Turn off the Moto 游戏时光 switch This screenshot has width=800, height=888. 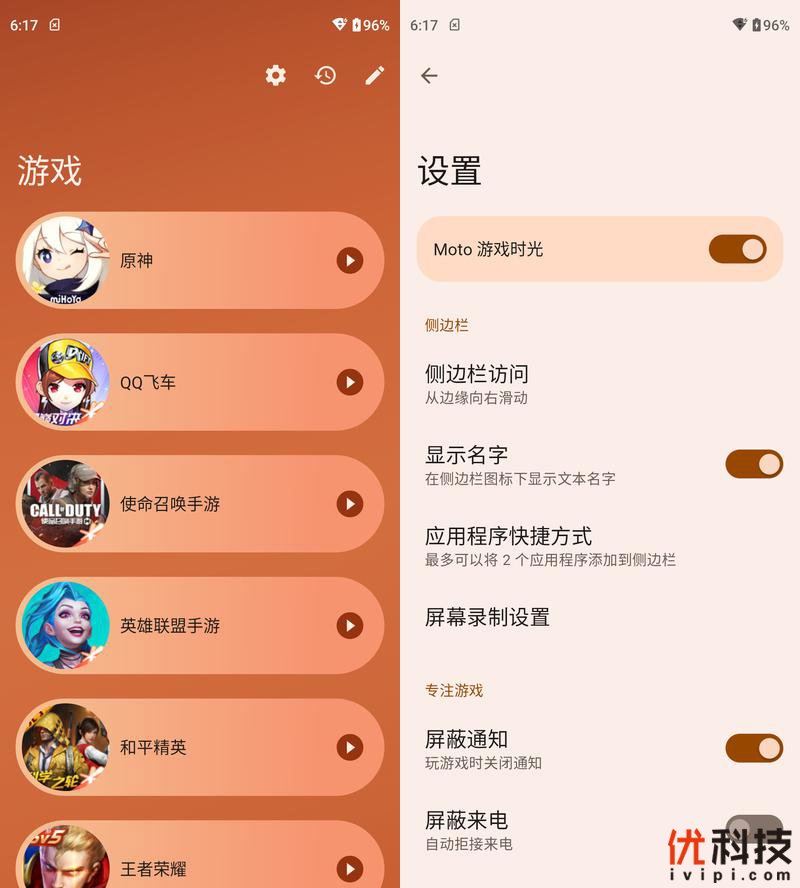(x=738, y=249)
